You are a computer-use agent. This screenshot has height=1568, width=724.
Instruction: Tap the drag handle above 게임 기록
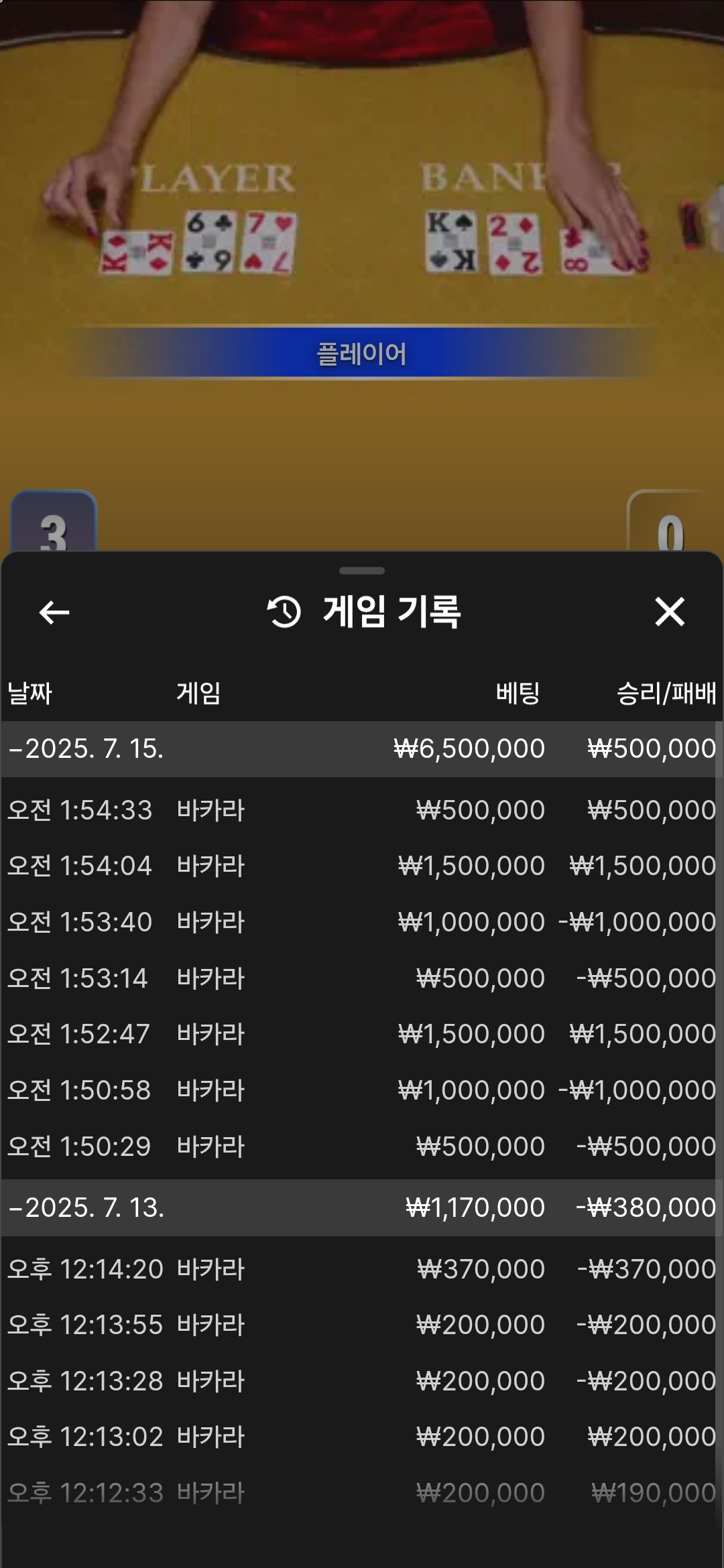coord(362,571)
